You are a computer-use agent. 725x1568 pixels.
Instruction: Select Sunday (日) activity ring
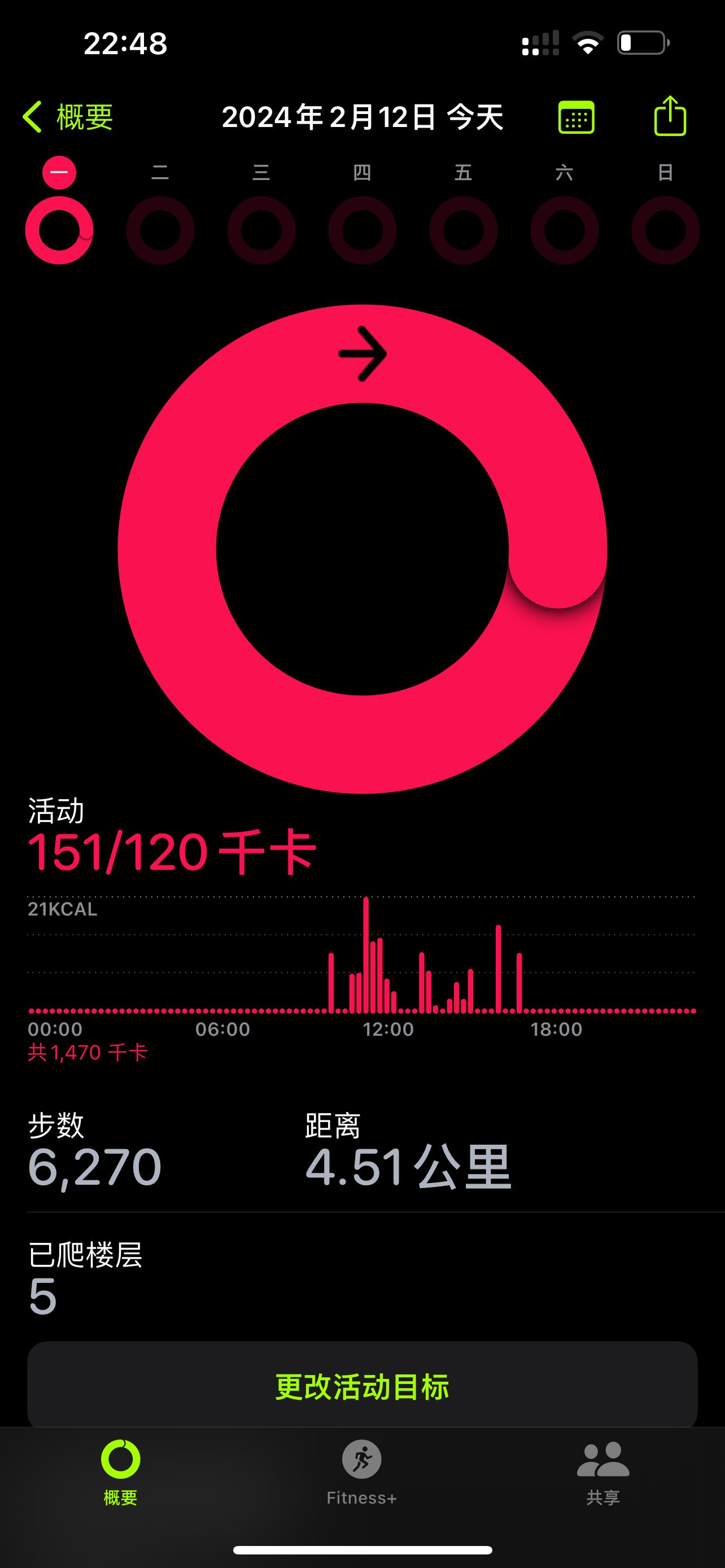(x=665, y=230)
